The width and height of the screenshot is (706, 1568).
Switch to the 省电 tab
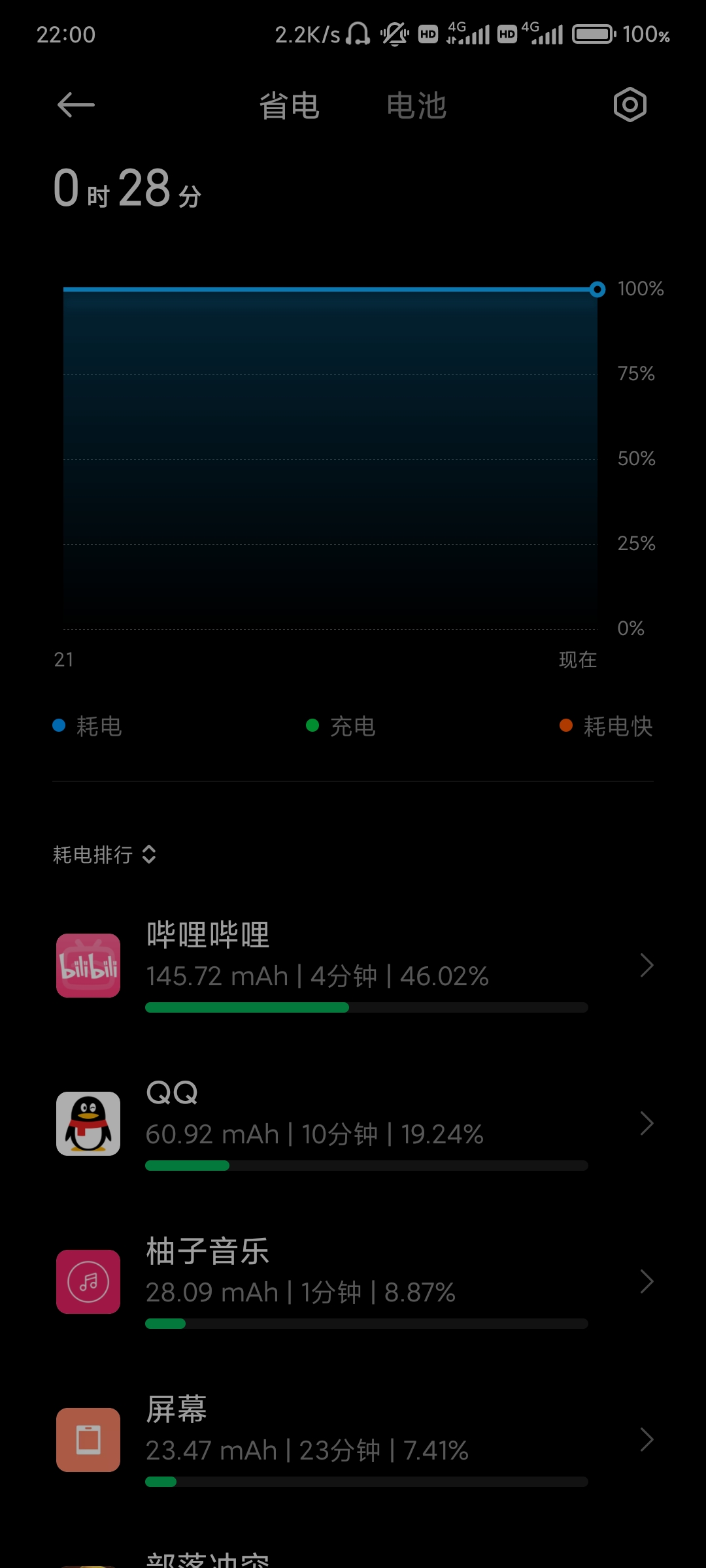pos(289,106)
